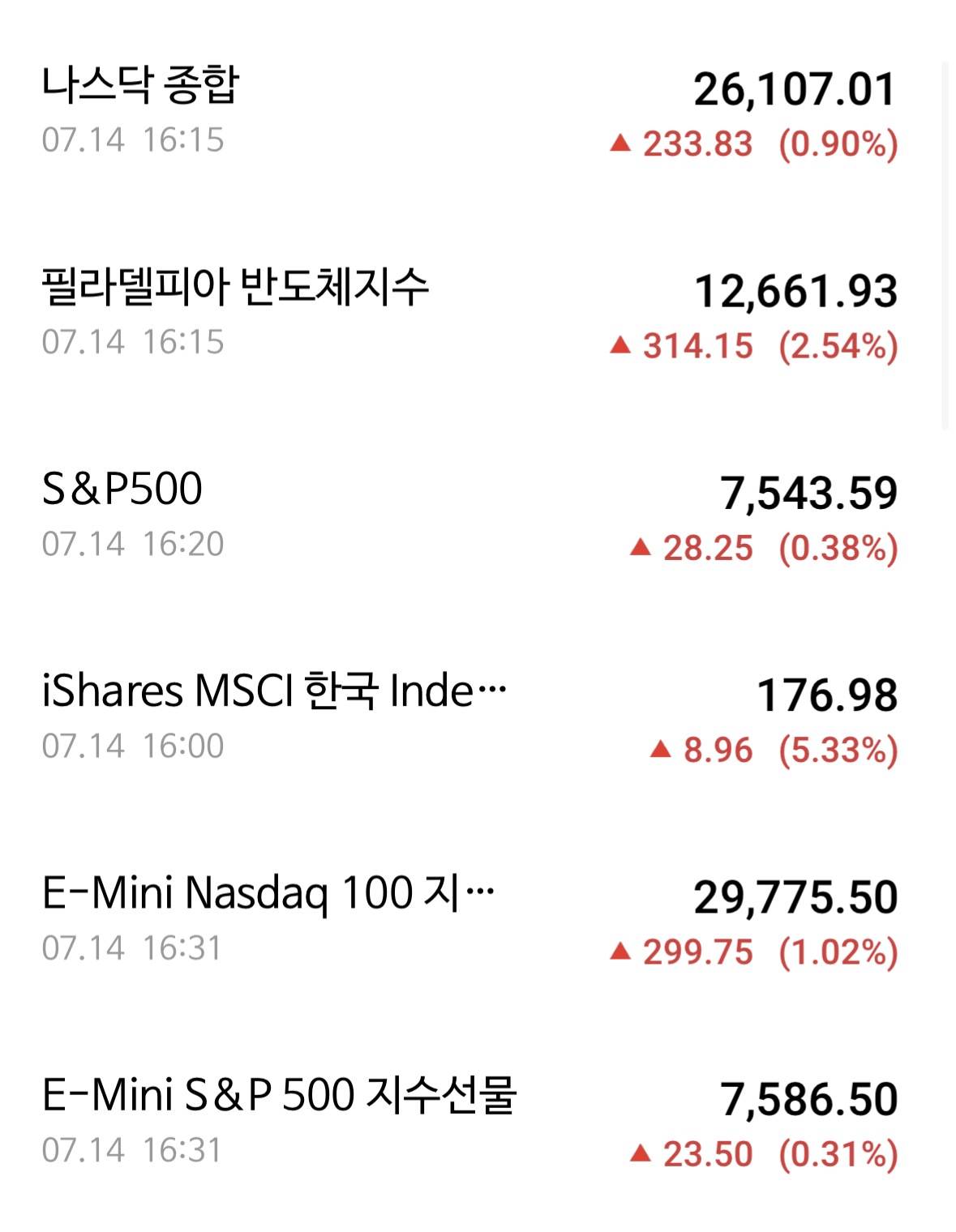Open 필라델피아 반도체지수 details
The width and height of the screenshot is (956, 1232).
tap(470, 314)
